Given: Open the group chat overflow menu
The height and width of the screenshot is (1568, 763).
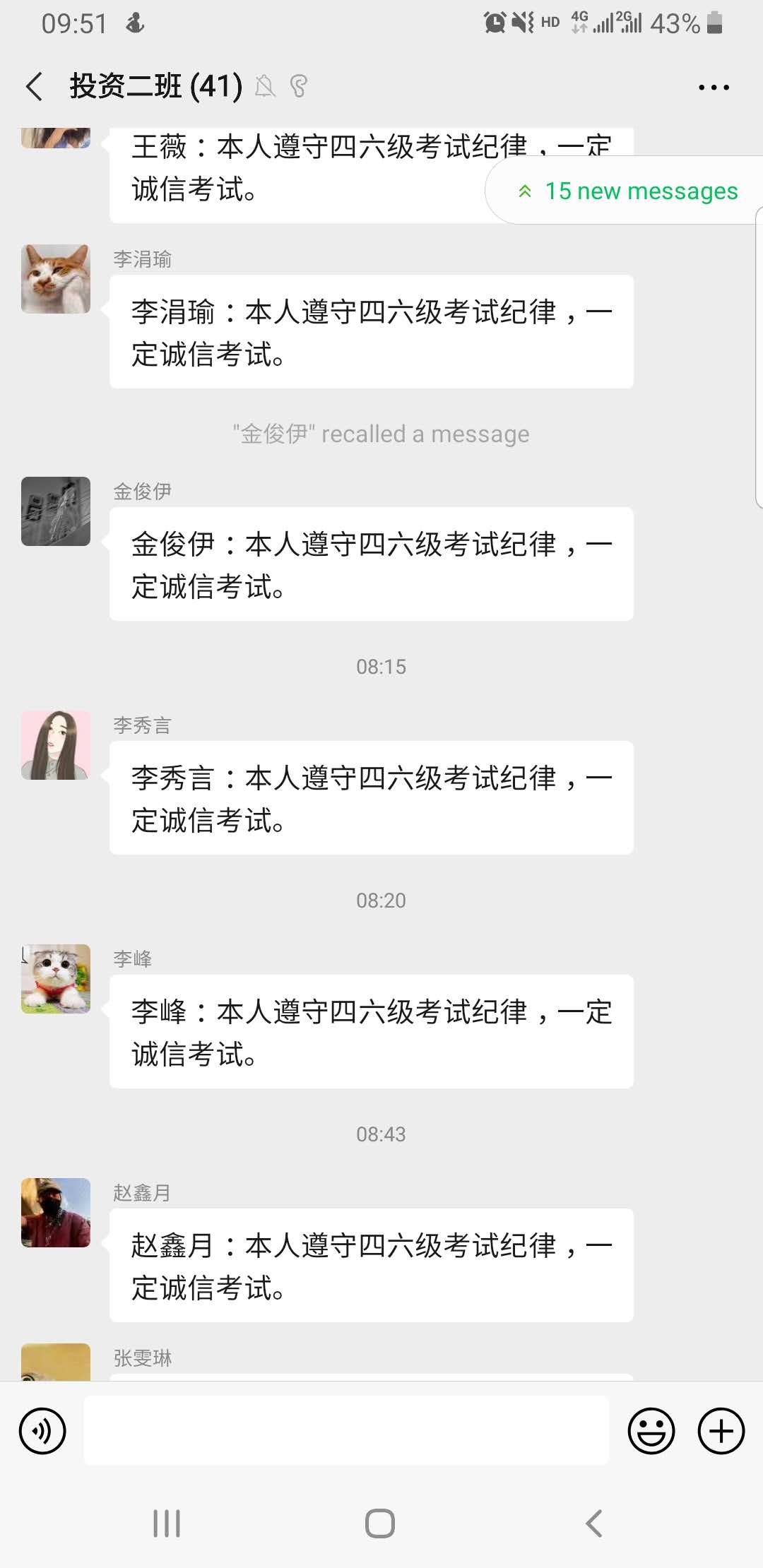Looking at the screenshot, I should (714, 88).
